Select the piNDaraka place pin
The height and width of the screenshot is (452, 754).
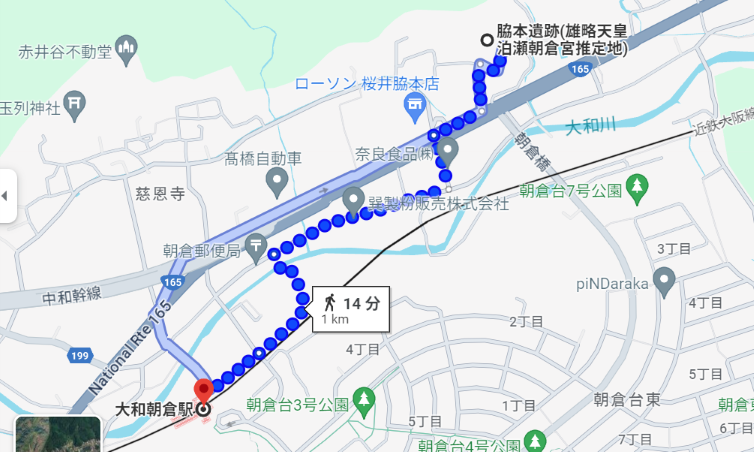[664, 280]
